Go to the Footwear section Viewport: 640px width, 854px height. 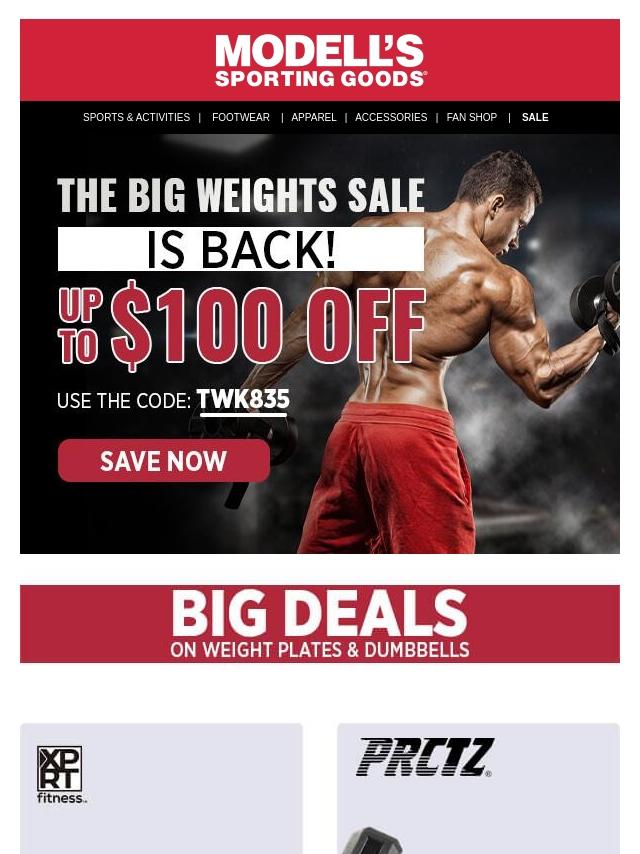(x=240, y=118)
